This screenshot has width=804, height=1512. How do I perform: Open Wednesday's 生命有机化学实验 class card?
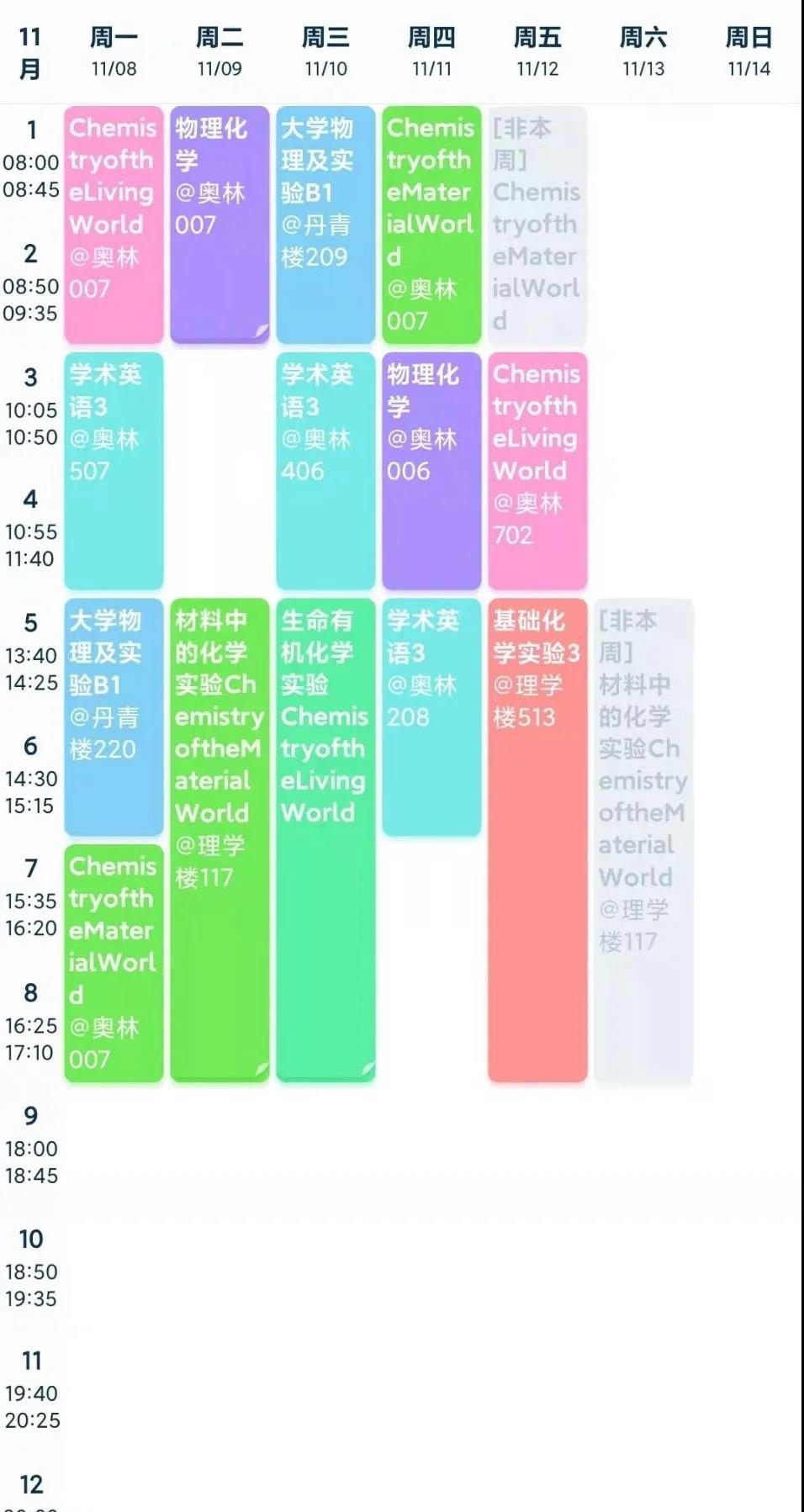(325, 840)
